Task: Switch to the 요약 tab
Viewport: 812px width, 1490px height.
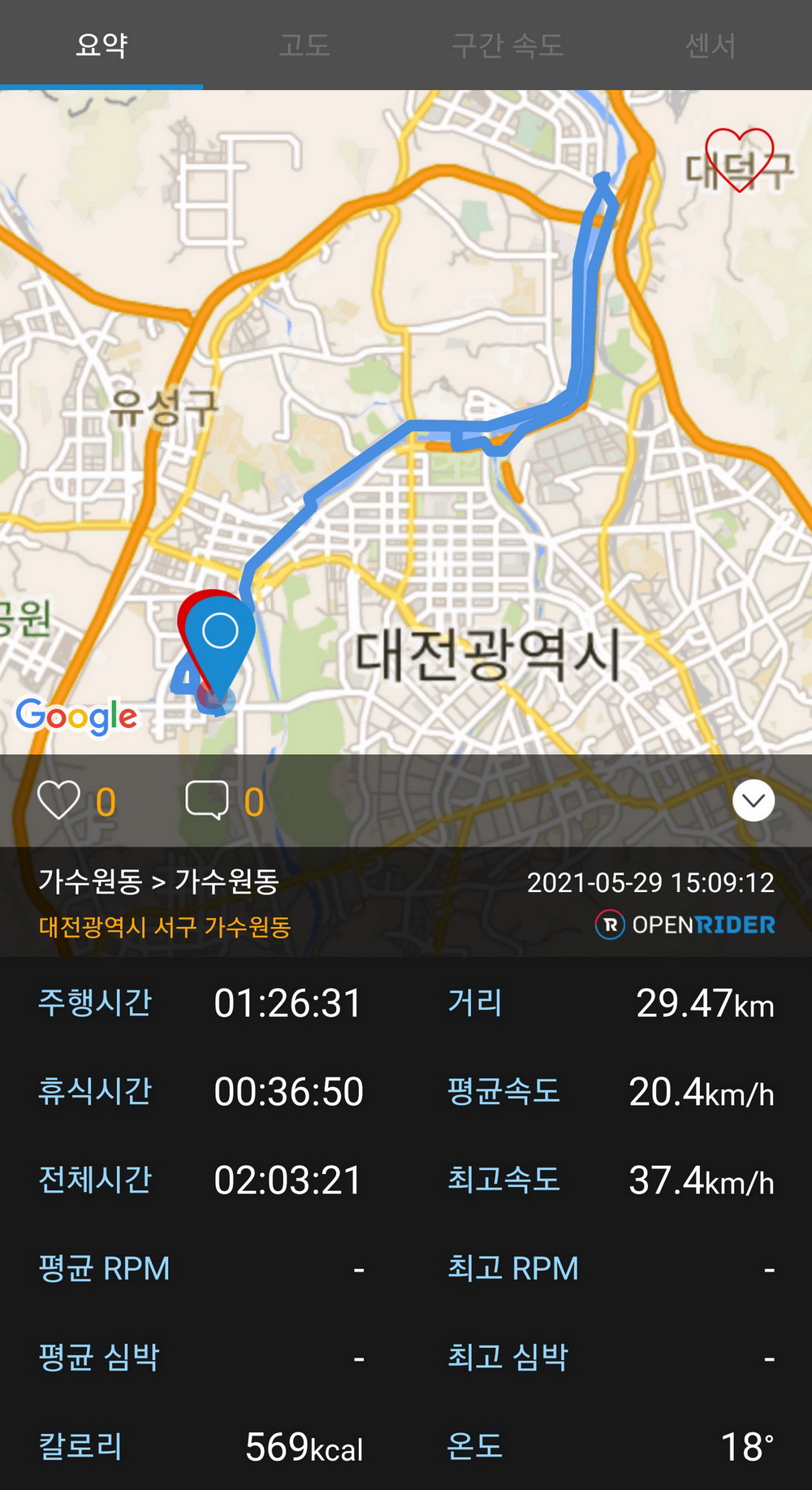Action: [101, 45]
